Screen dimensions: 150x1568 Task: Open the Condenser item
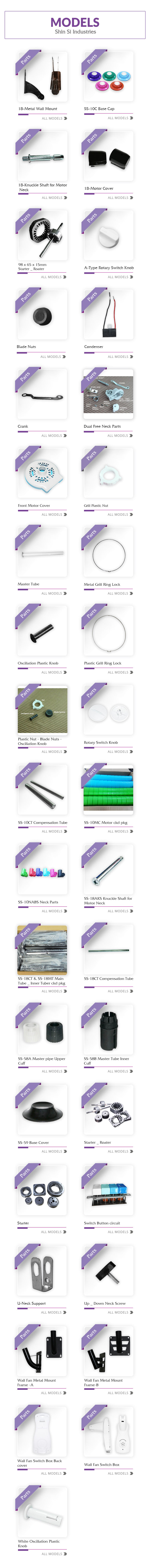(x=93, y=346)
